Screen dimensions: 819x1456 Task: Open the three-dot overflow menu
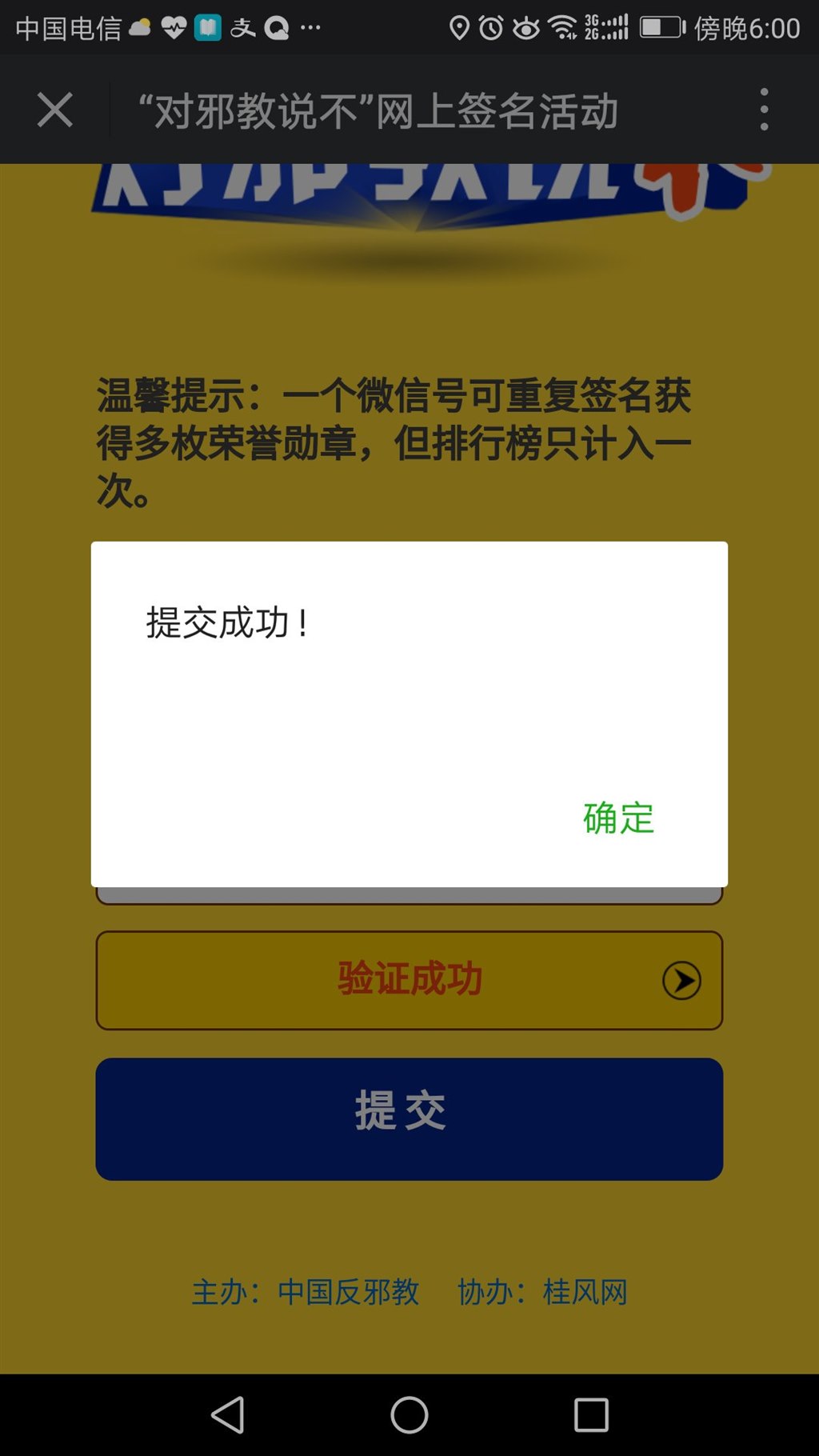click(x=764, y=110)
